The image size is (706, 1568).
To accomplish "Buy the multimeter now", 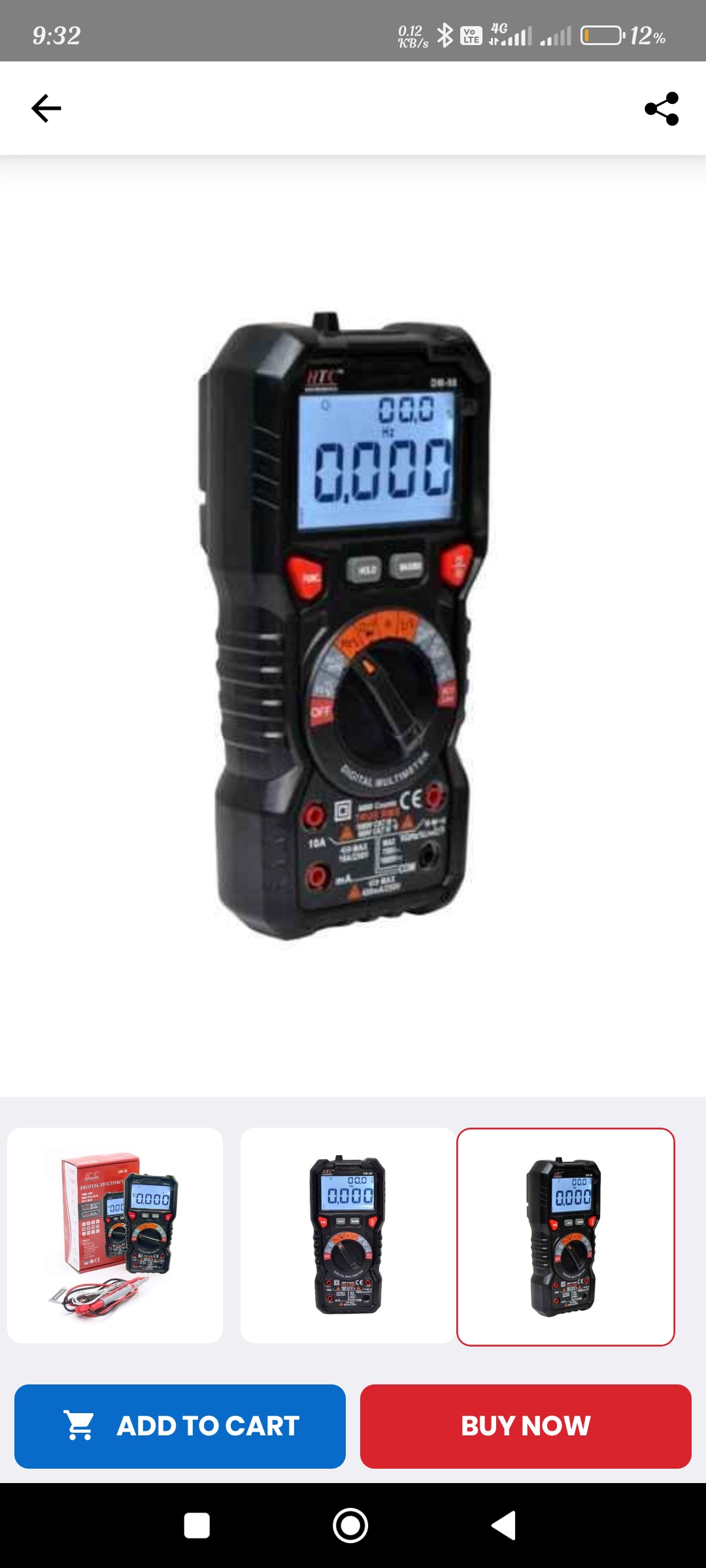I will [x=526, y=1426].
